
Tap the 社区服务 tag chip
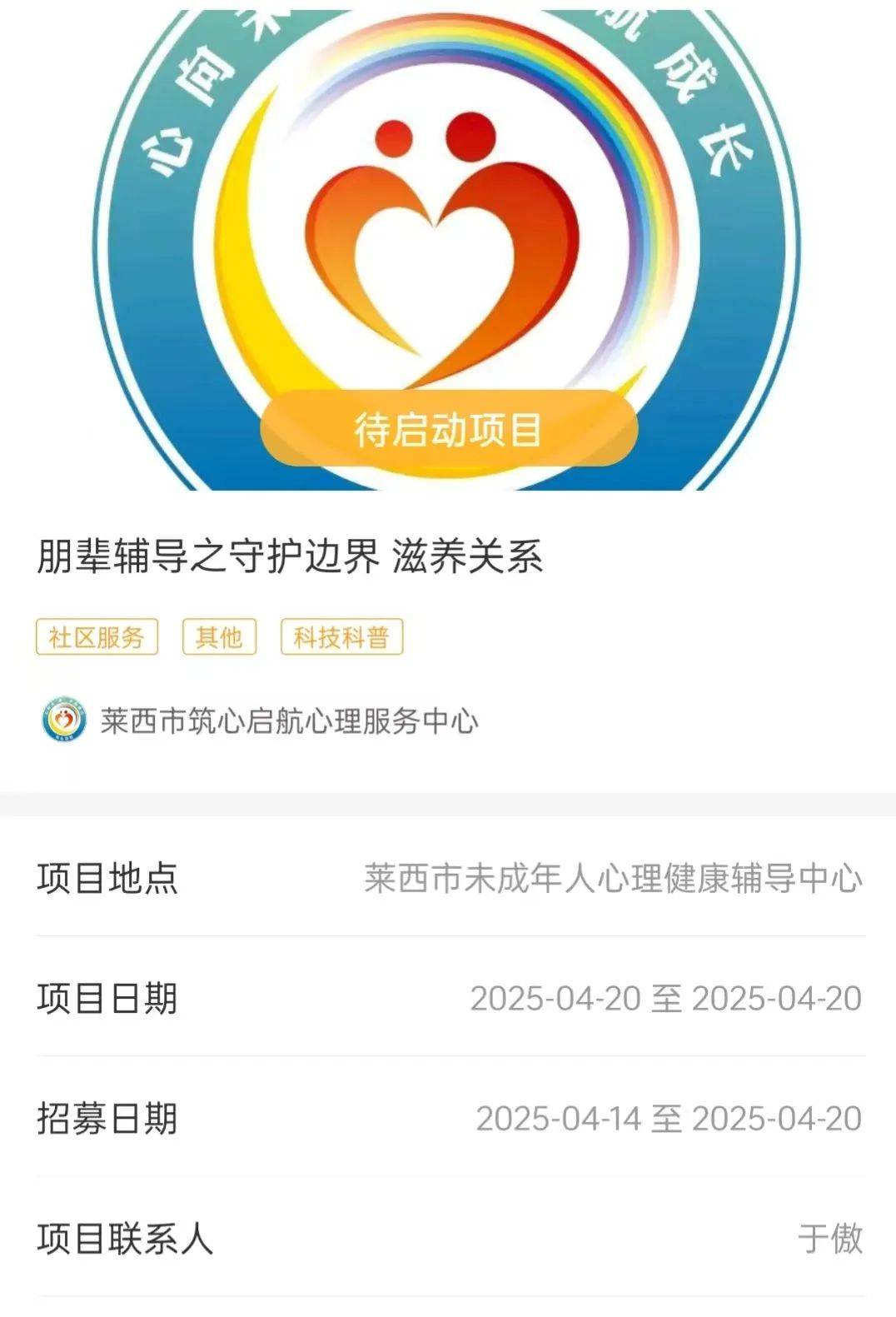(97, 637)
